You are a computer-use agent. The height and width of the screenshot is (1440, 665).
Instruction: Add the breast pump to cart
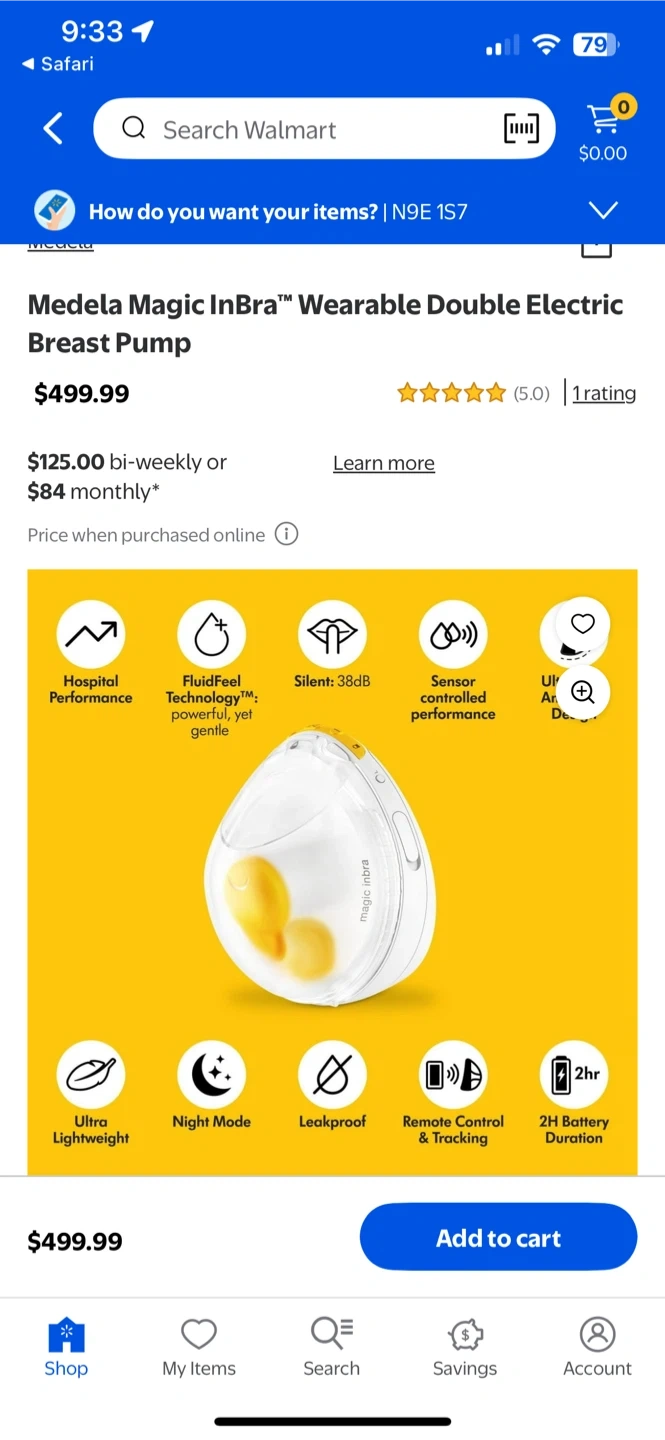(x=498, y=1238)
